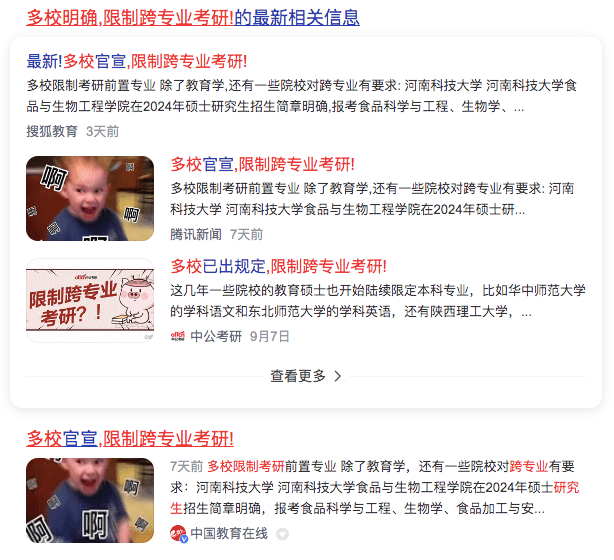Viewport: 614px width, 560px height.
Task: Open the header link 多校明确,限制跨专业考研!的最新相关信息
Action: click(193, 17)
